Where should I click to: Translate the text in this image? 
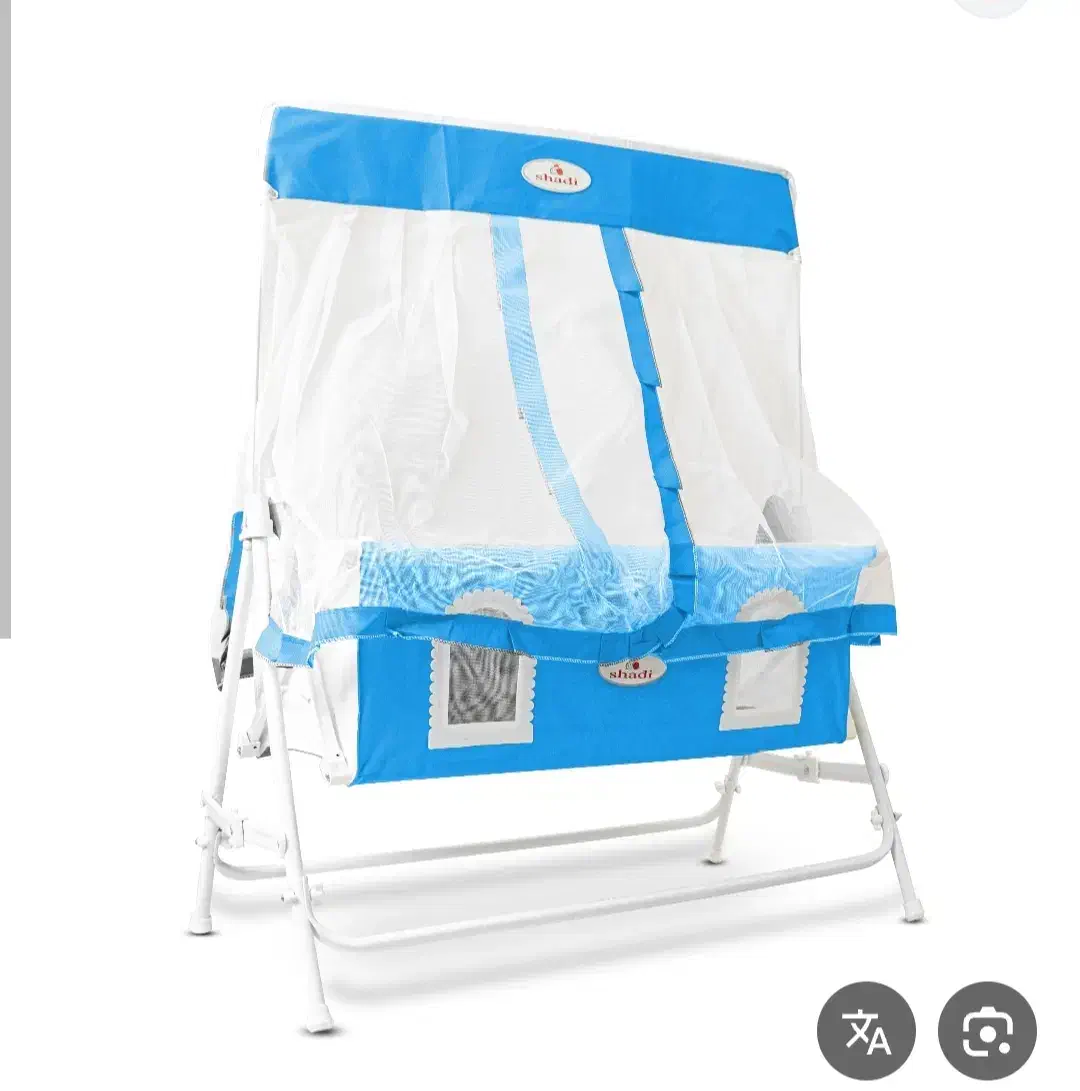(866, 1030)
